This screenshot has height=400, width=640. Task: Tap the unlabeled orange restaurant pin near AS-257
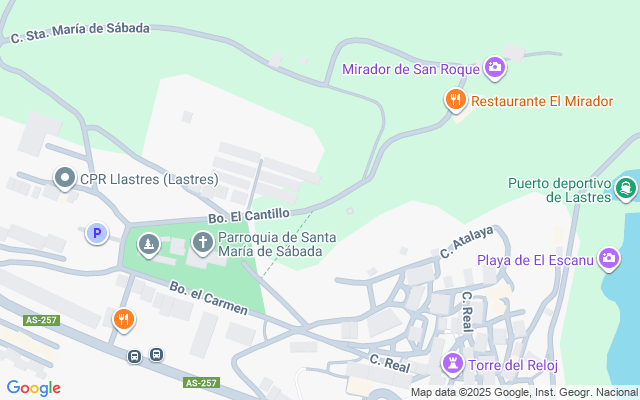point(125,320)
